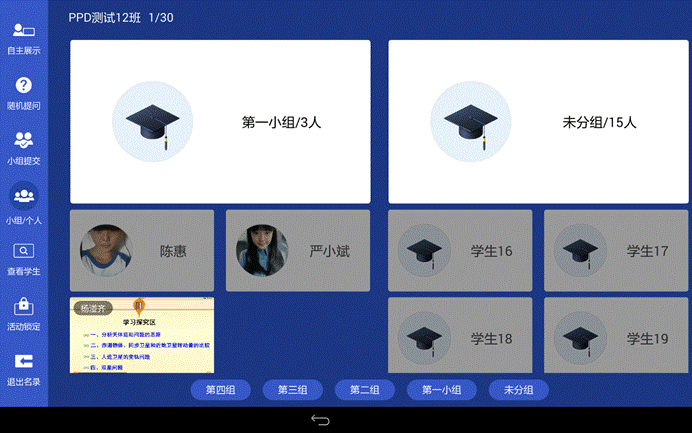Choose the 学生19 card

616,337
